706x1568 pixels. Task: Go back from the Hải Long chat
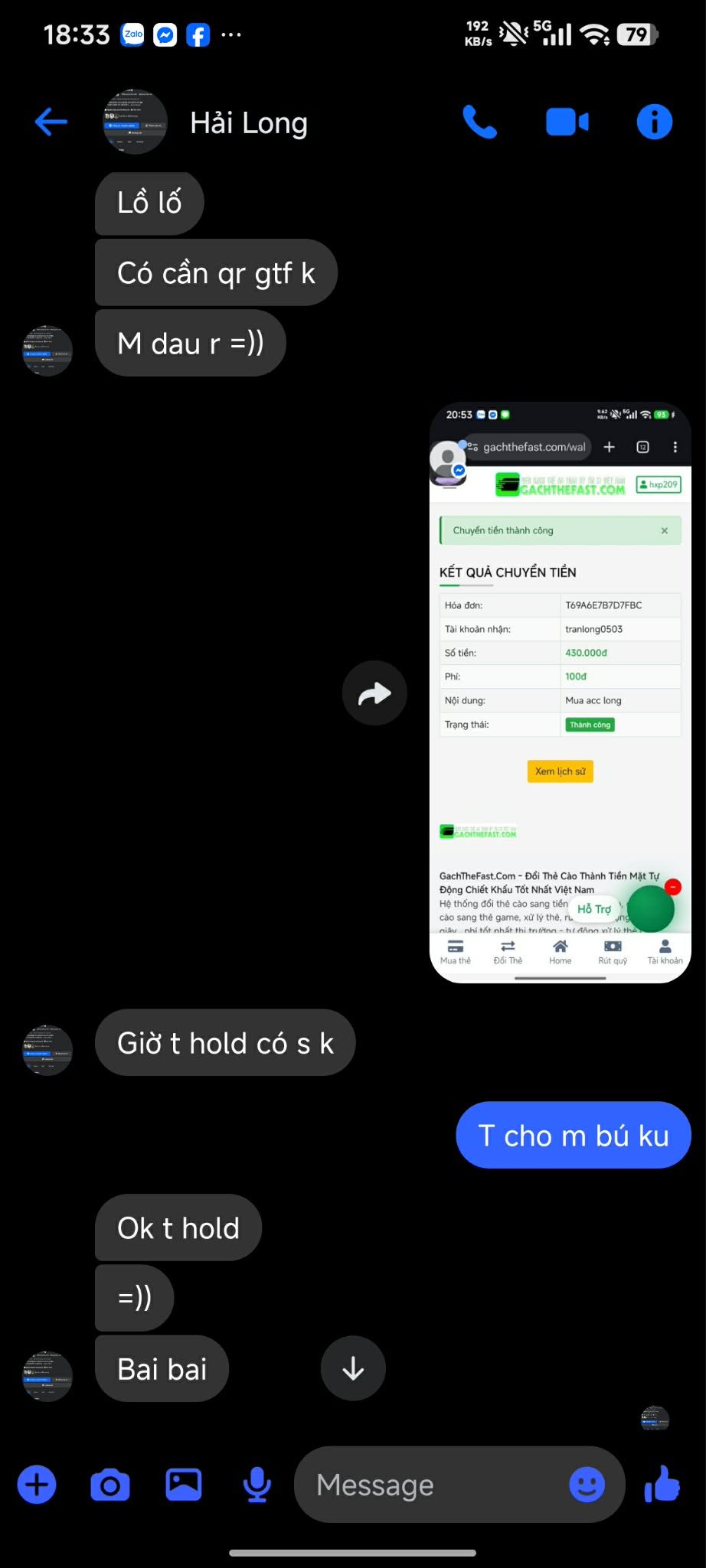coord(51,122)
